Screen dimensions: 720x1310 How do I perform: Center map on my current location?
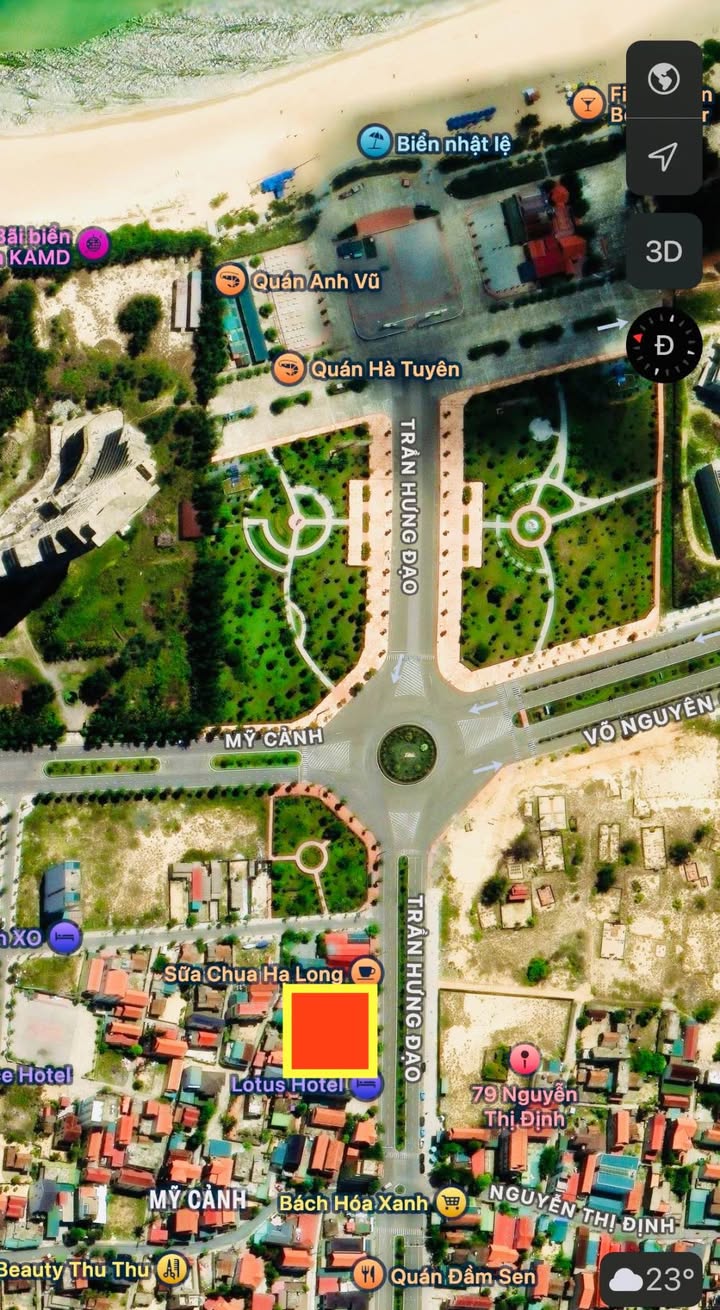click(664, 155)
